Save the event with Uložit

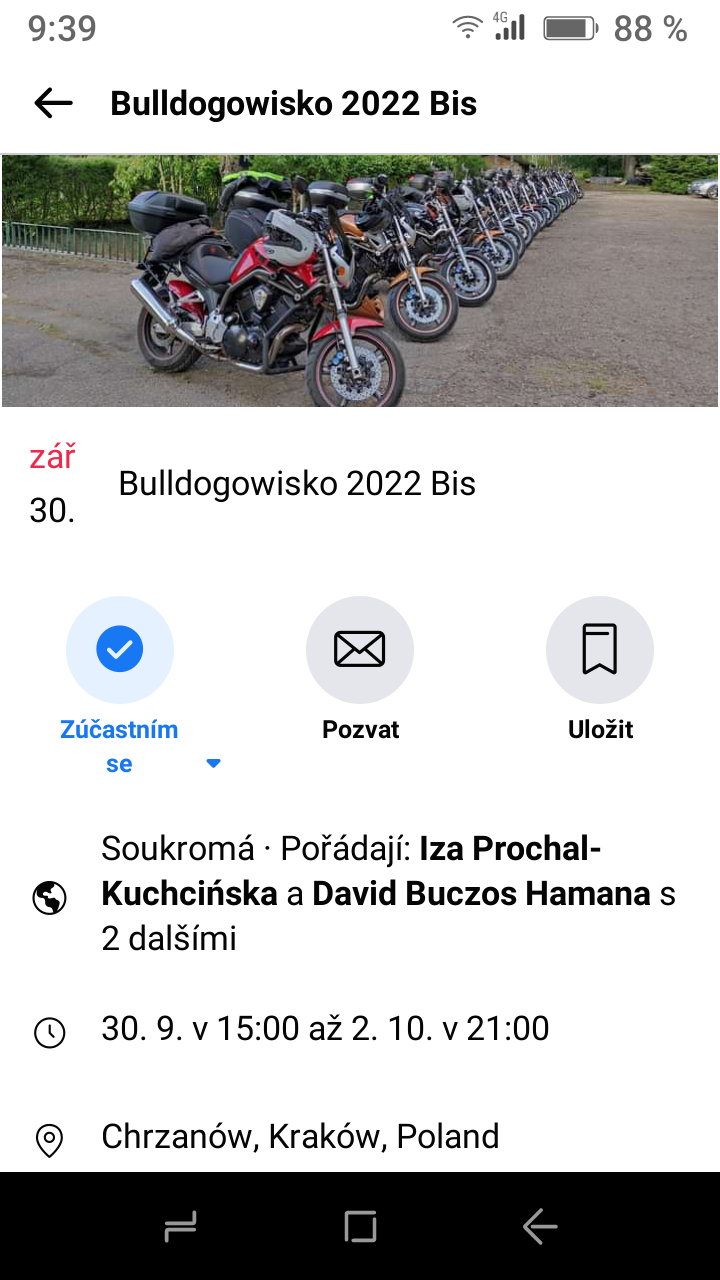click(x=600, y=650)
